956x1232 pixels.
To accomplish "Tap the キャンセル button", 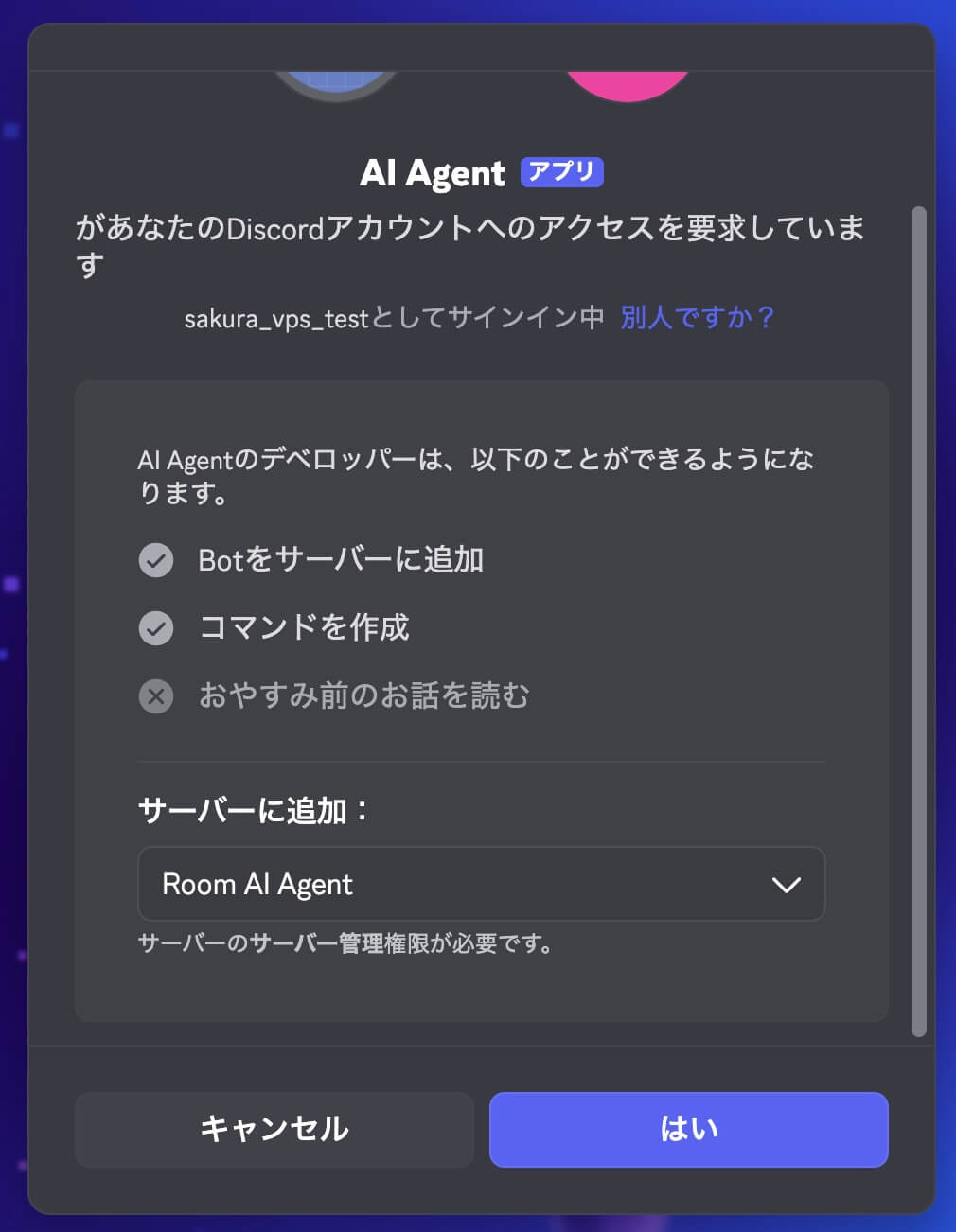I will pos(274,1129).
